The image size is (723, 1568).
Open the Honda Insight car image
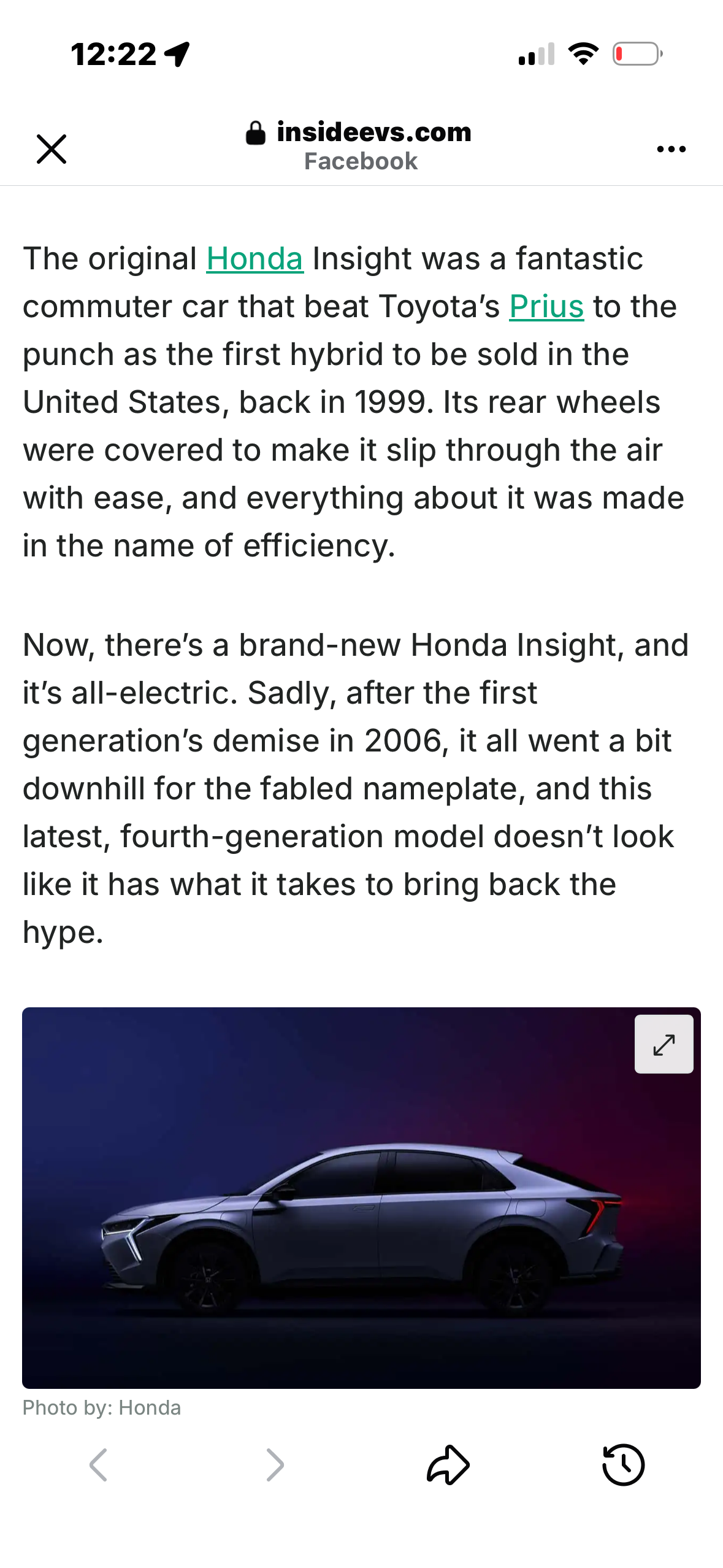click(361, 1221)
